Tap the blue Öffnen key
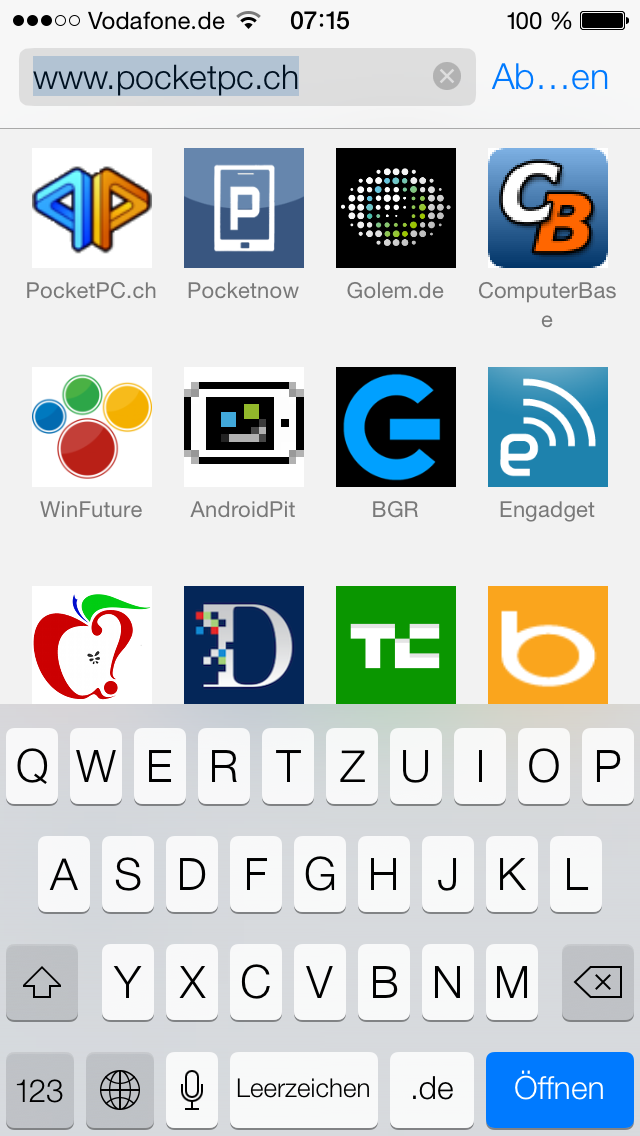 click(x=560, y=1088)
